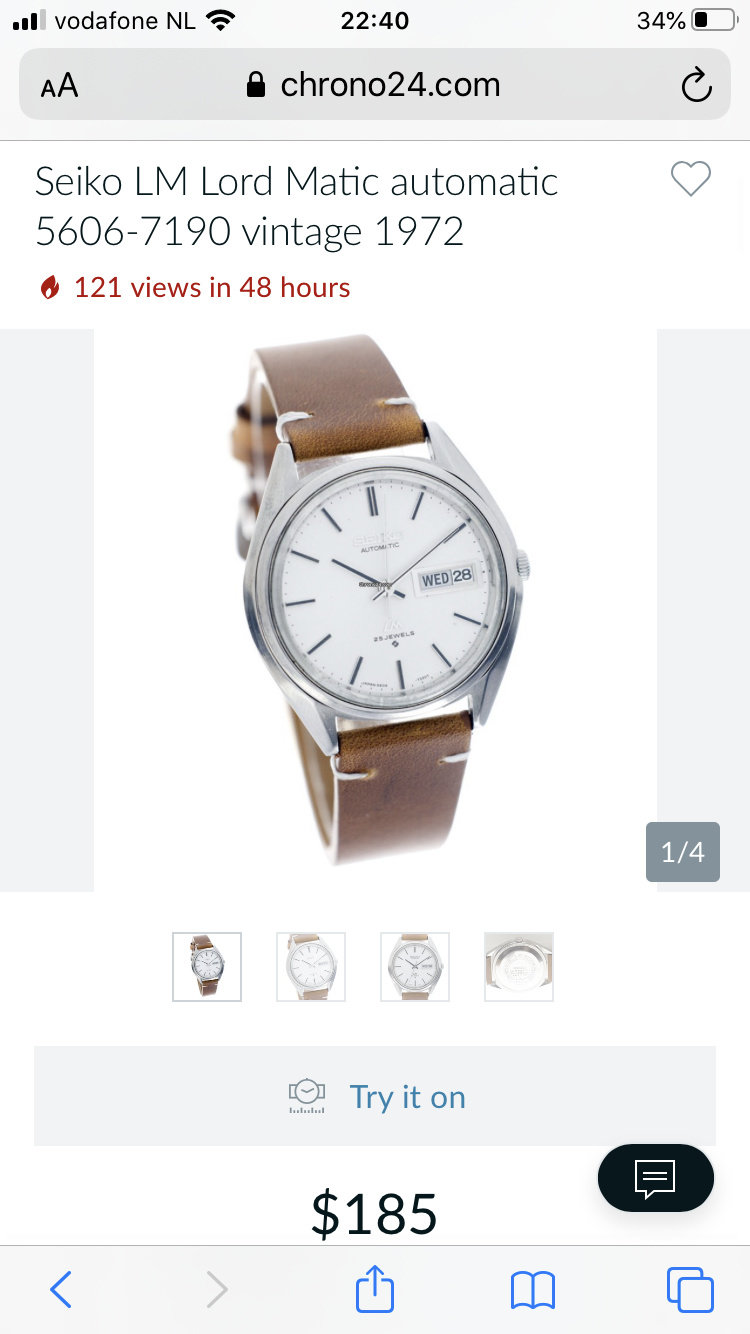Image resolution: width=750 pixels, height=1334 pixels.
Task: Open the chat message bubble
Action: point(656,1178)
